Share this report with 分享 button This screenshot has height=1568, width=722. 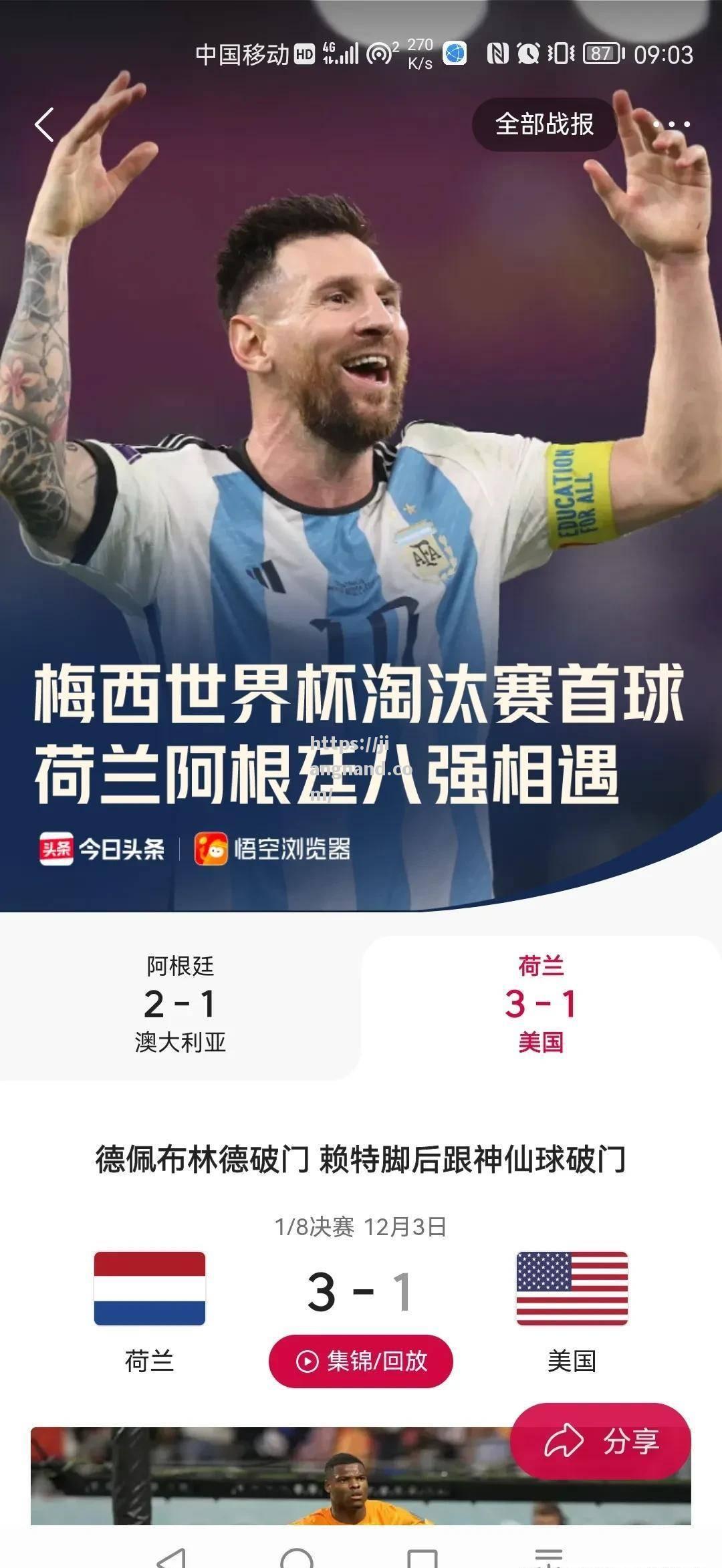[600, 1440]
